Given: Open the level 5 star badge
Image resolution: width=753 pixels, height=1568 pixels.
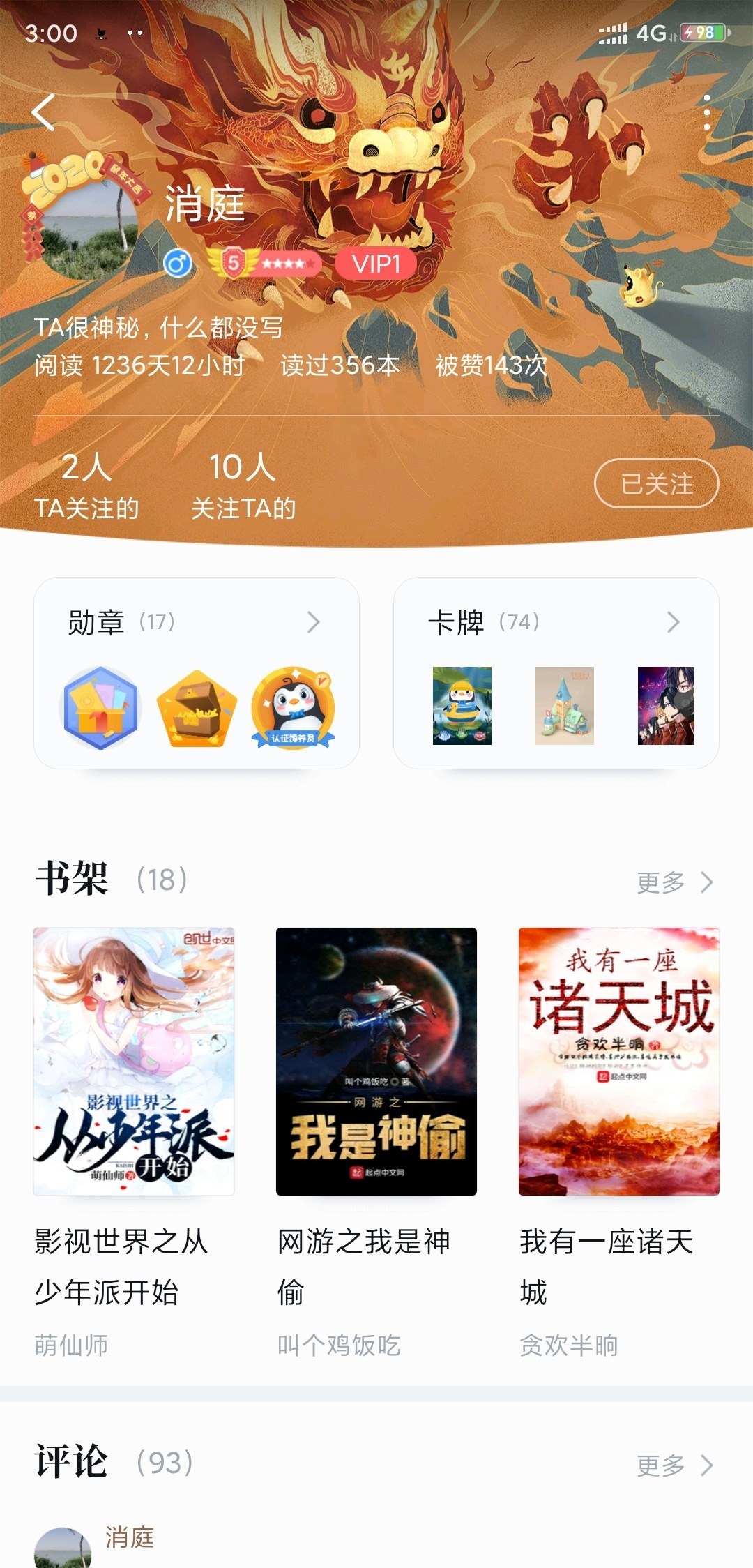Looking at the screenshot, I should (265, 264).
